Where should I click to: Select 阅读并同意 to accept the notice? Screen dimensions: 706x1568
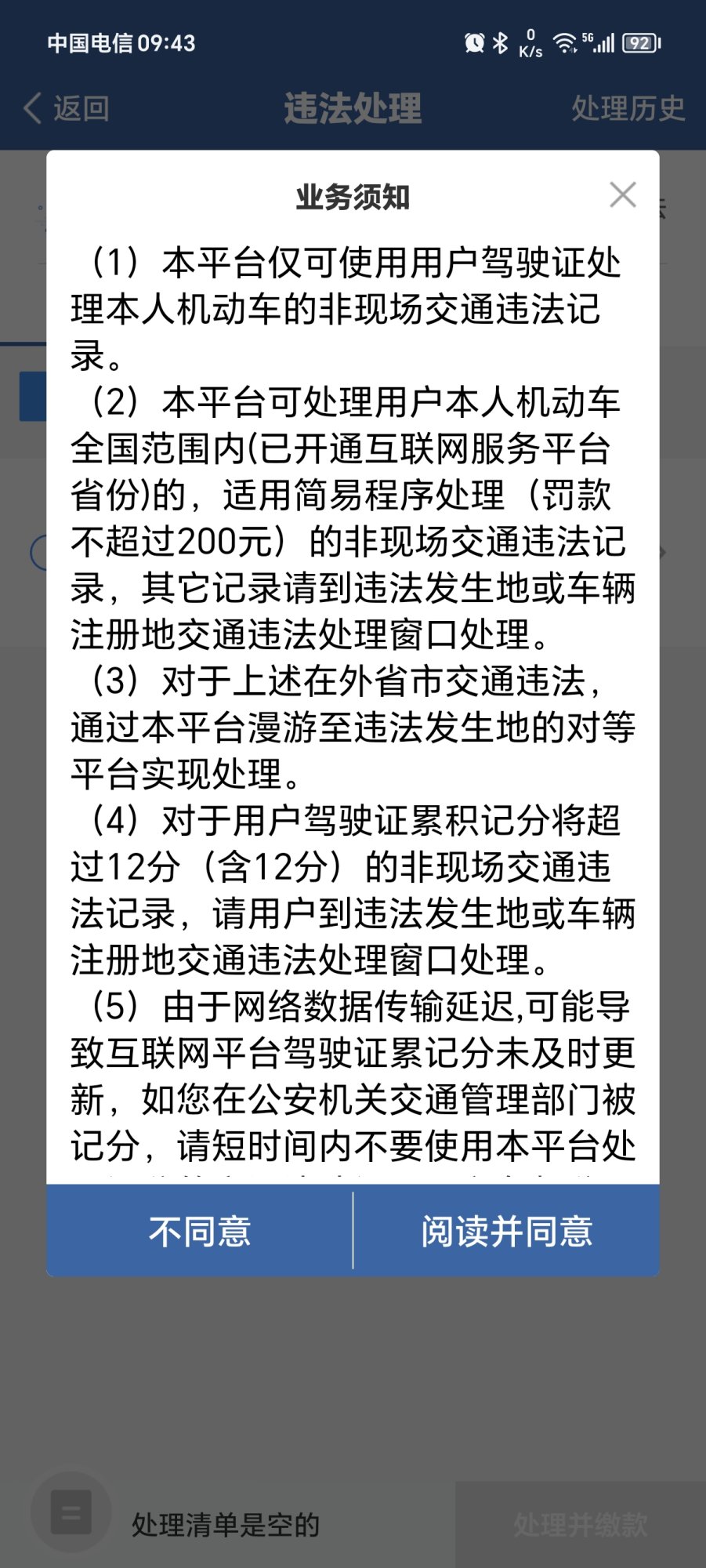506,1232
